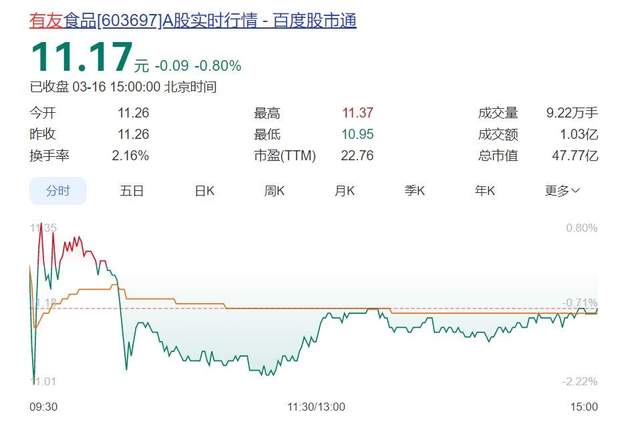Switch to the 五日 chart tab
The height and width of the screenshot is (422, 640).
tap(131, 190)
